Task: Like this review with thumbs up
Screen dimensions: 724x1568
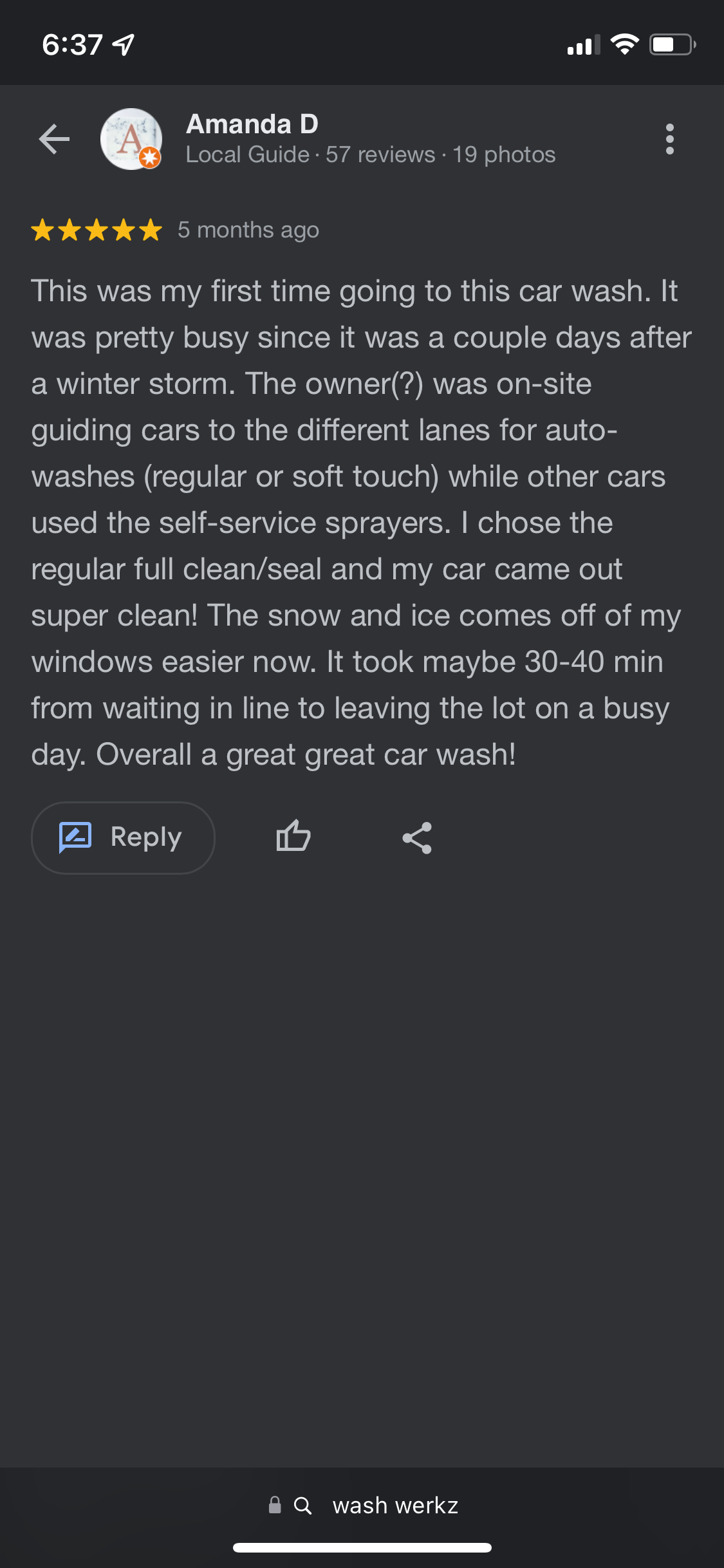Action: 293,837
